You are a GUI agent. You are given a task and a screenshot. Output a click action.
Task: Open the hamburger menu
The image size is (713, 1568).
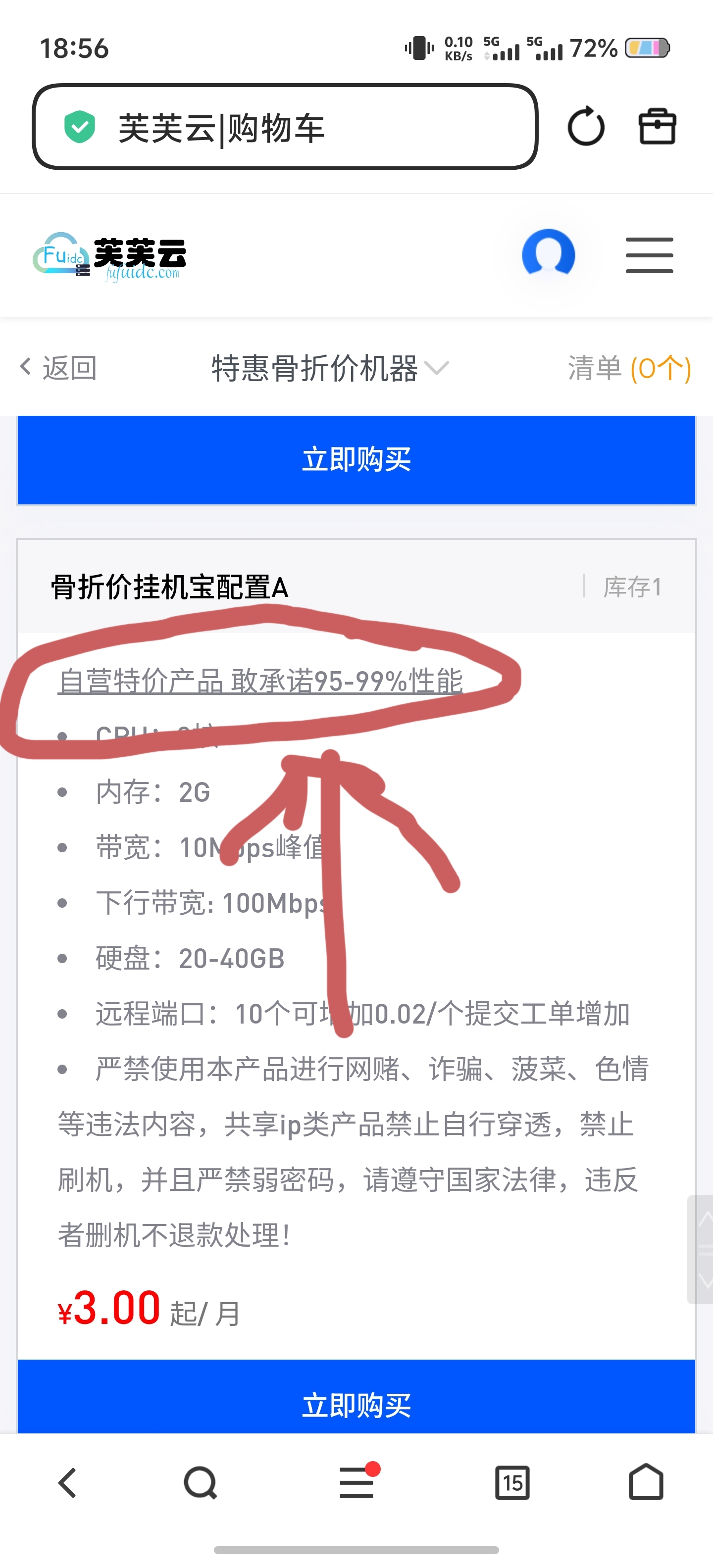649,255
